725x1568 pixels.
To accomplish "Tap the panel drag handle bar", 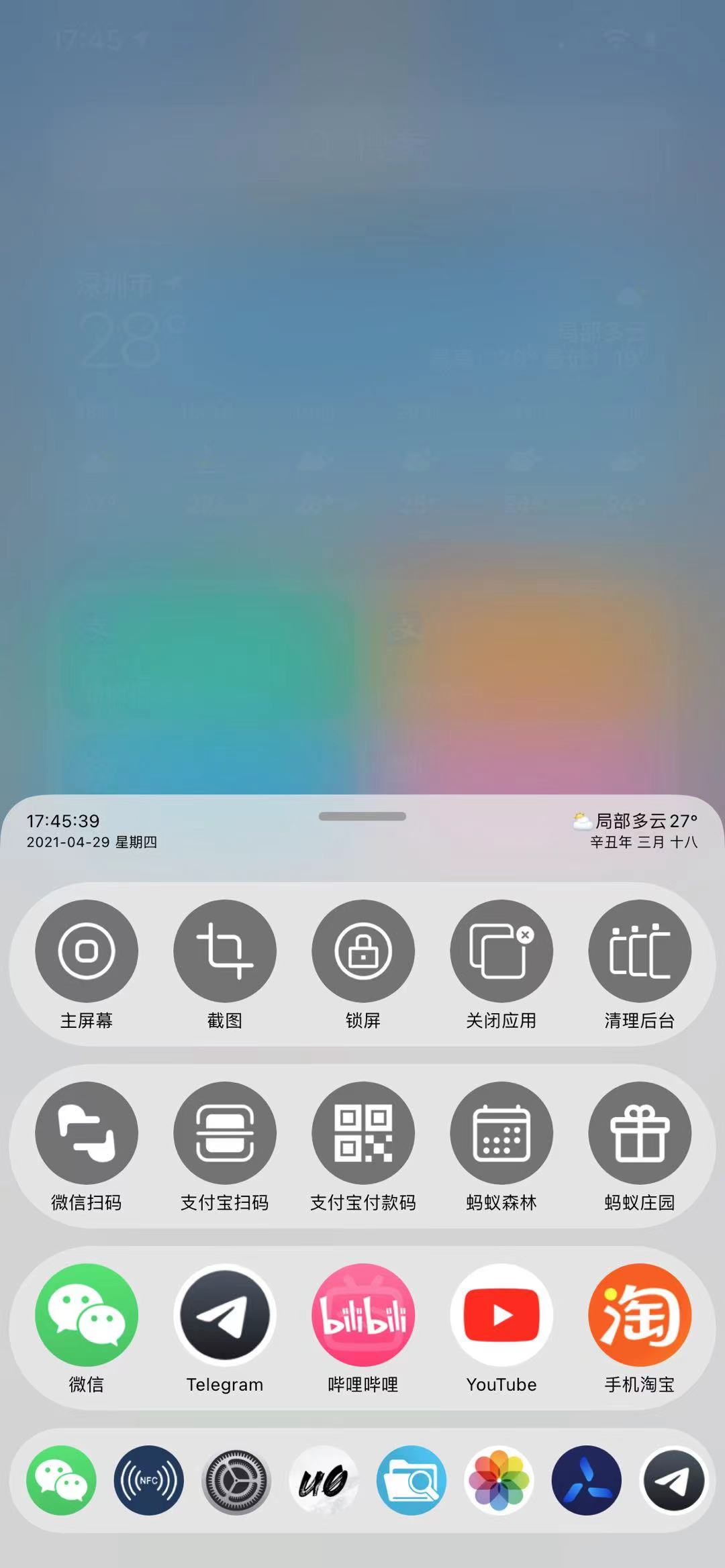I will [362, 817].
